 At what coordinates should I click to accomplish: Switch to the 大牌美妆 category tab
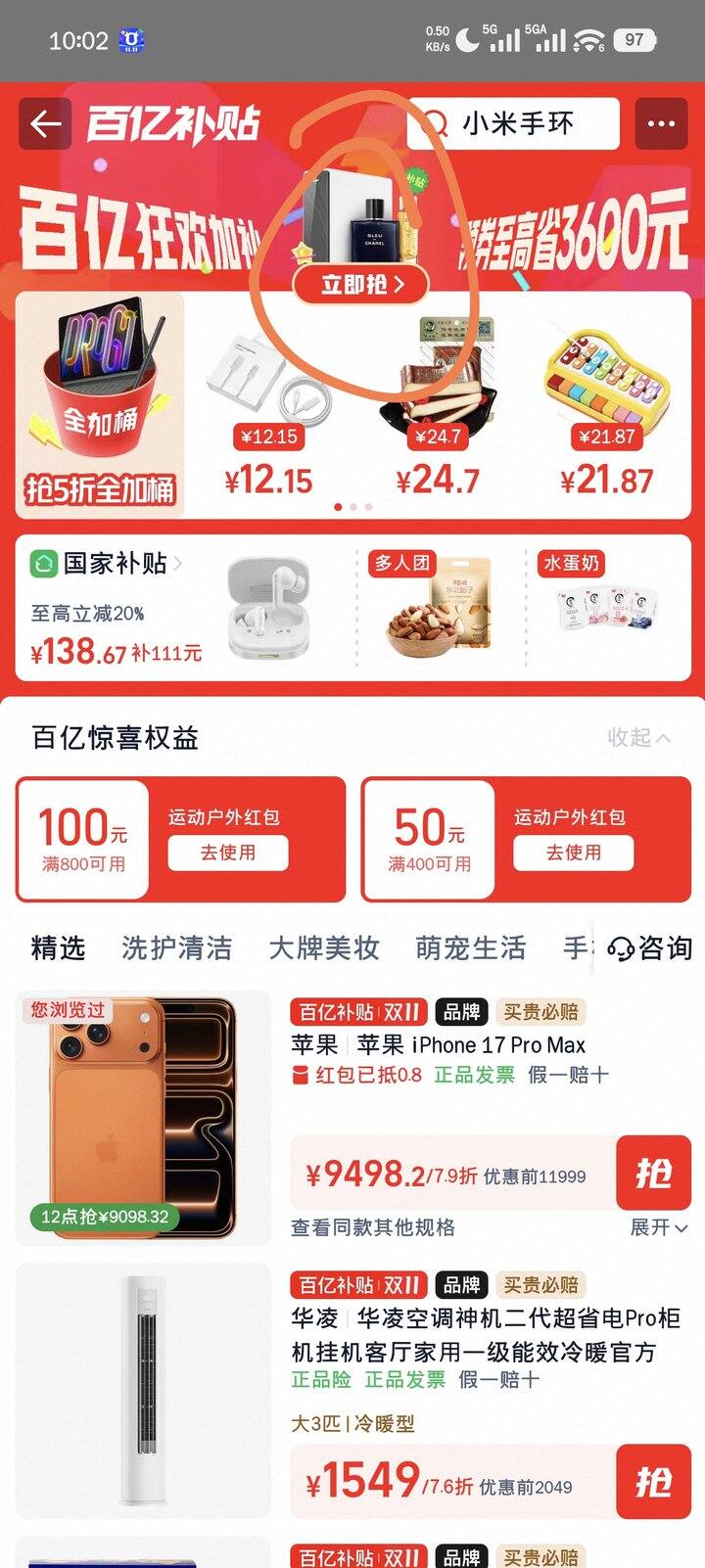pos(324,947)
